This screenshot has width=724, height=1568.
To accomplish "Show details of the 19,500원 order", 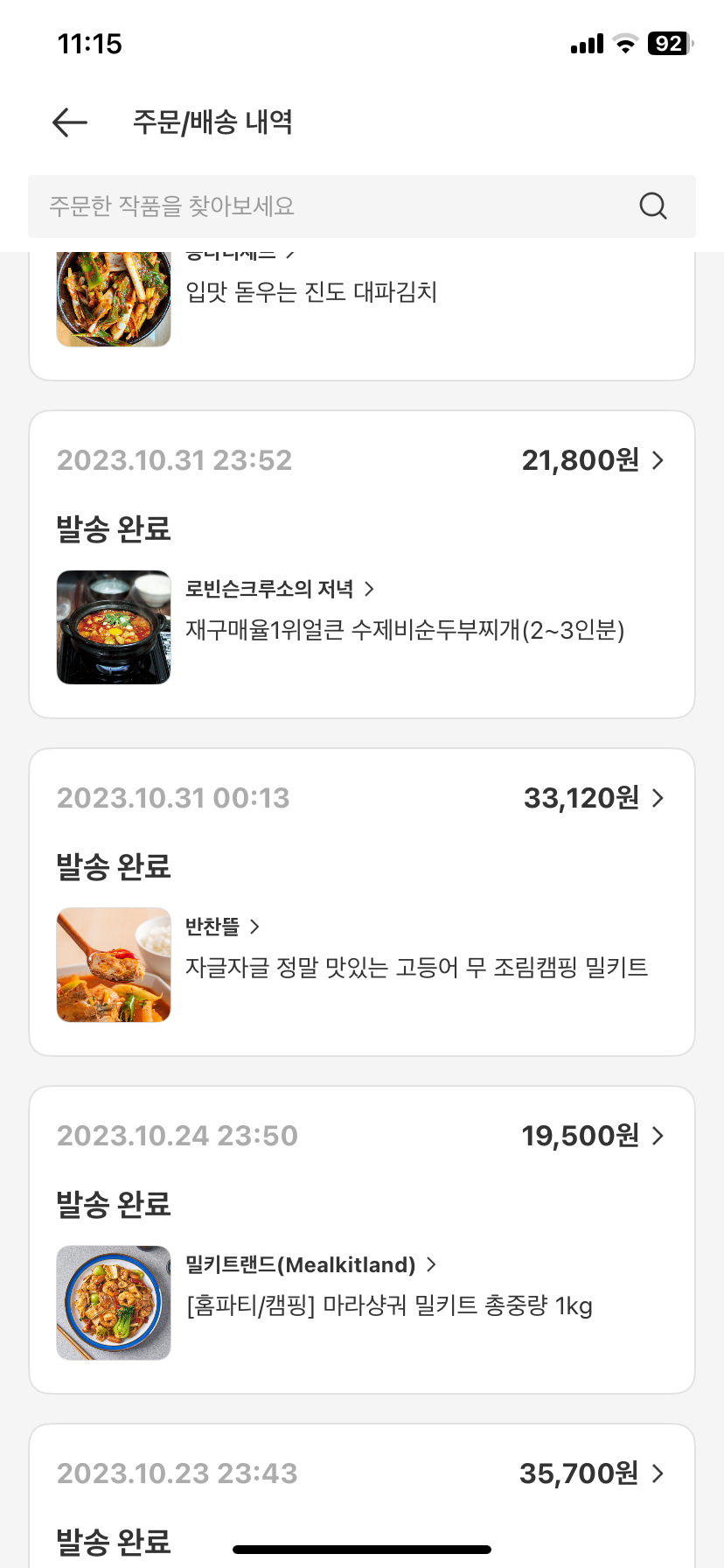I will pos(594,1136).
